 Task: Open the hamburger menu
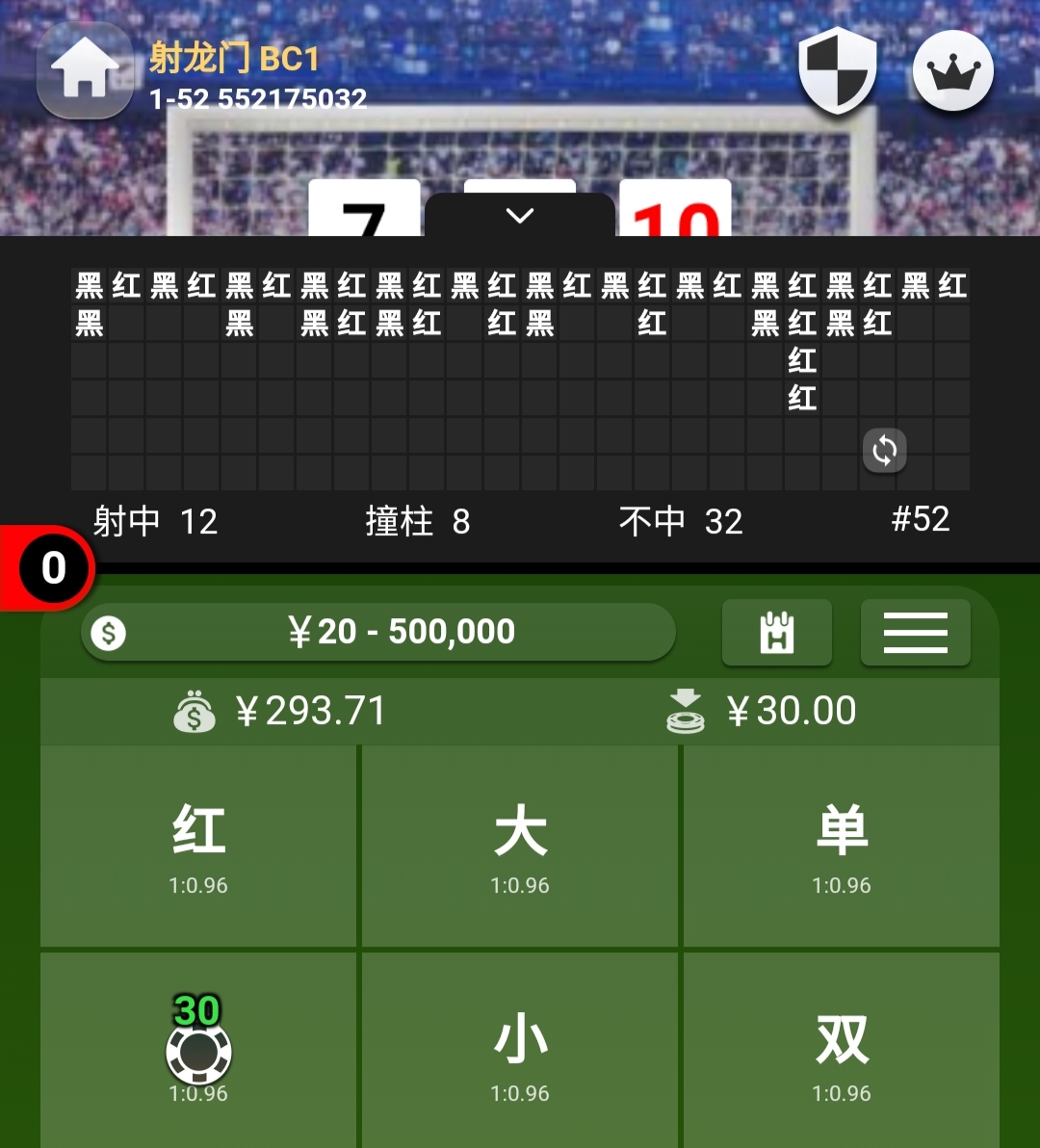[915, 633]
